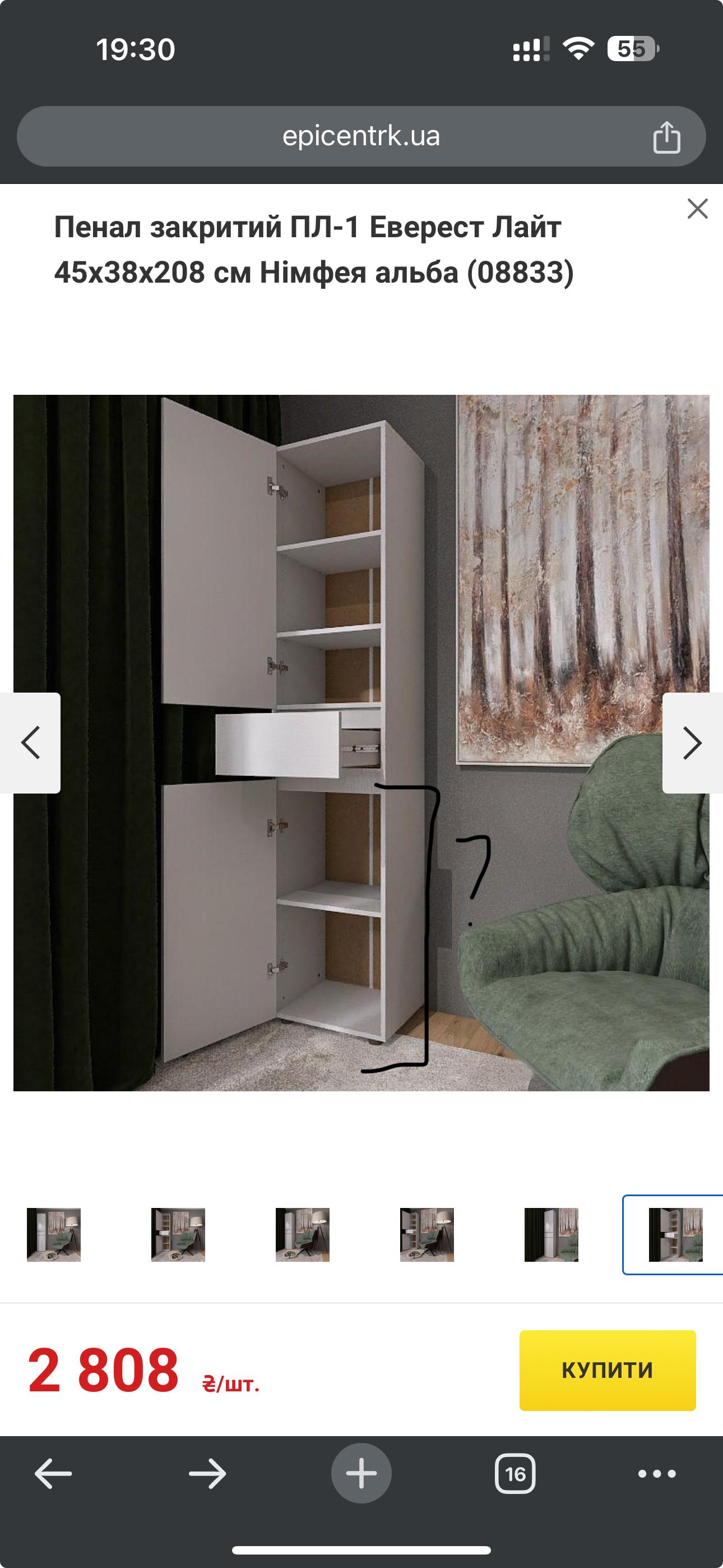Screen dimensions: 723x1568
Task: Select the second gallery thumbnail
Action: [x=178, y=1234]
